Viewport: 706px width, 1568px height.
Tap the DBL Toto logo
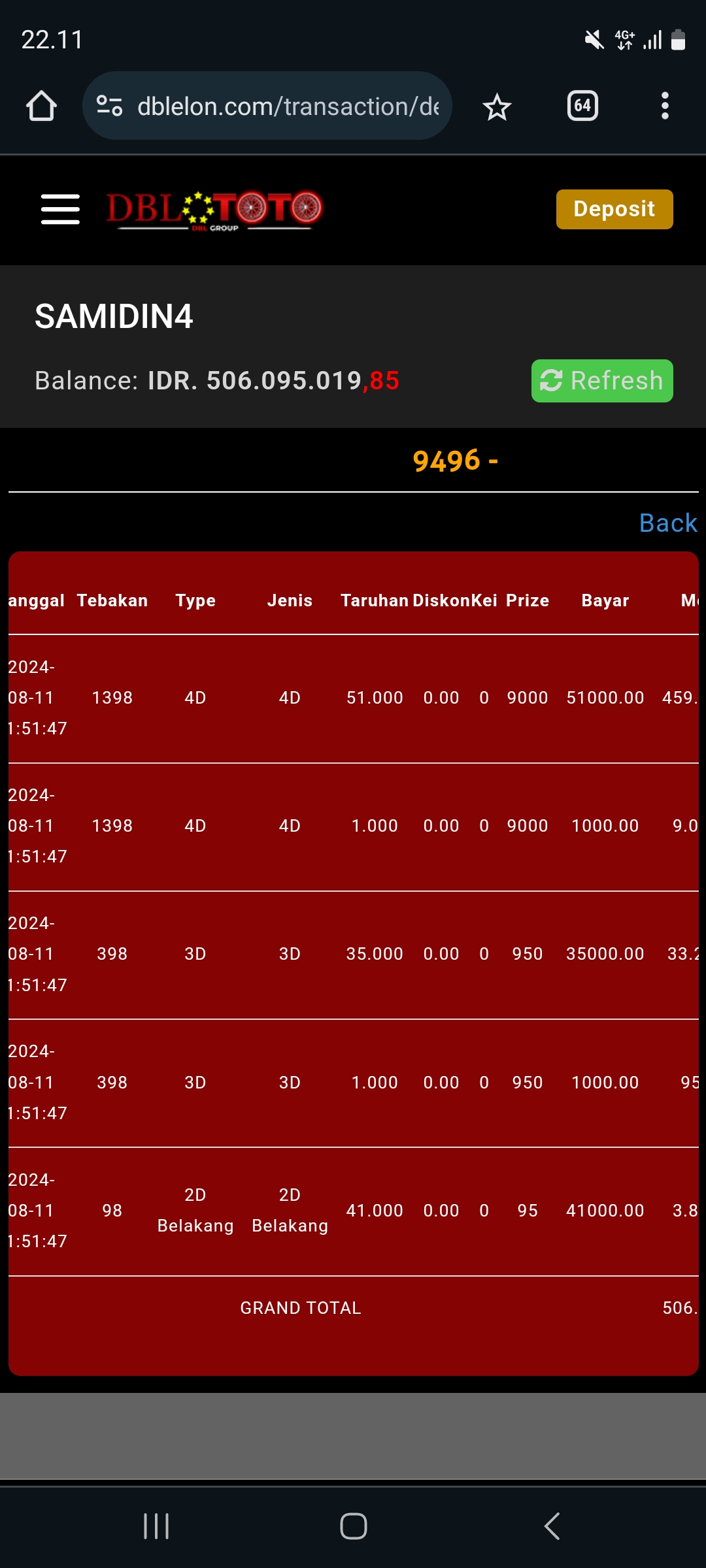[214, 210]
